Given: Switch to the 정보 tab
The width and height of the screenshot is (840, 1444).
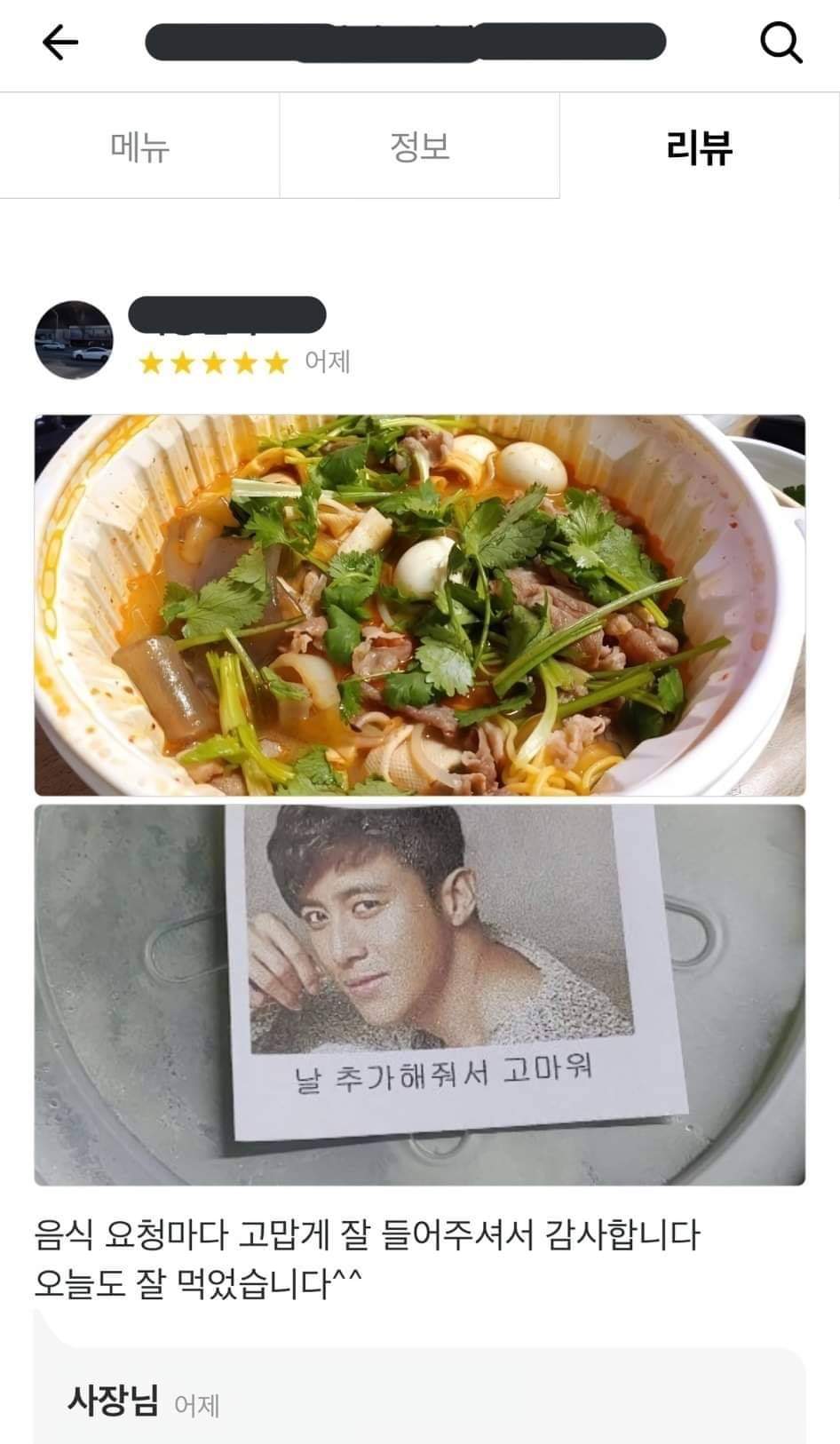Looking at the screenshot, I should pyautogui.click(x=419, y=147).
